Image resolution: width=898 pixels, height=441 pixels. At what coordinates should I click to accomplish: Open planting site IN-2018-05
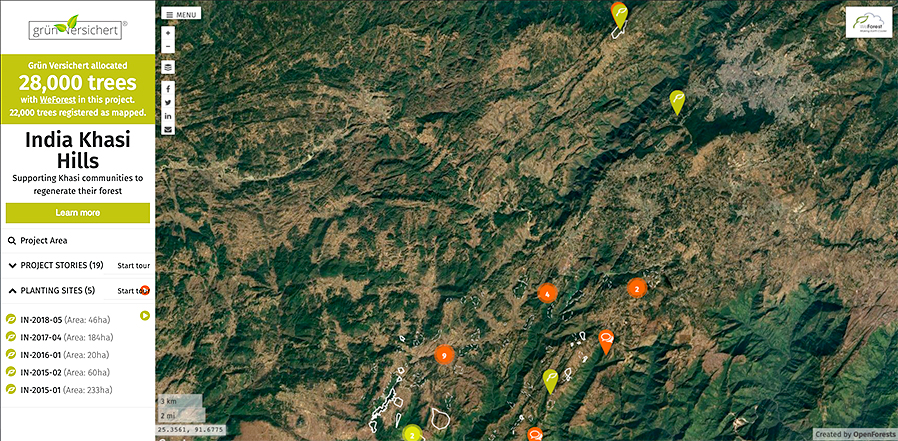[x=65, y=319]
